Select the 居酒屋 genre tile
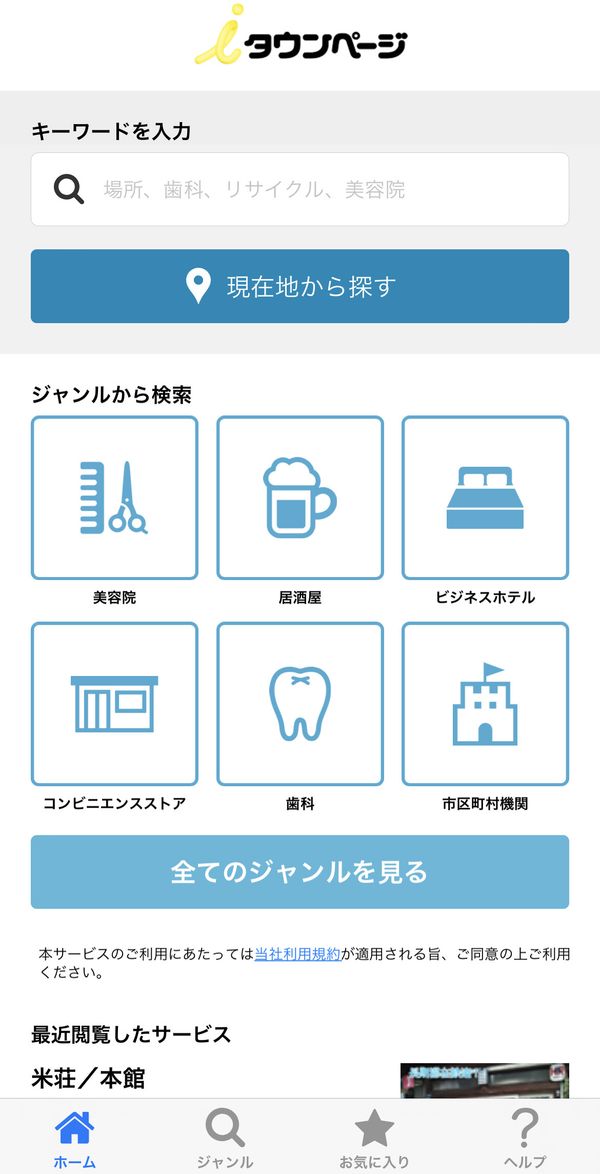 point(300,498)
